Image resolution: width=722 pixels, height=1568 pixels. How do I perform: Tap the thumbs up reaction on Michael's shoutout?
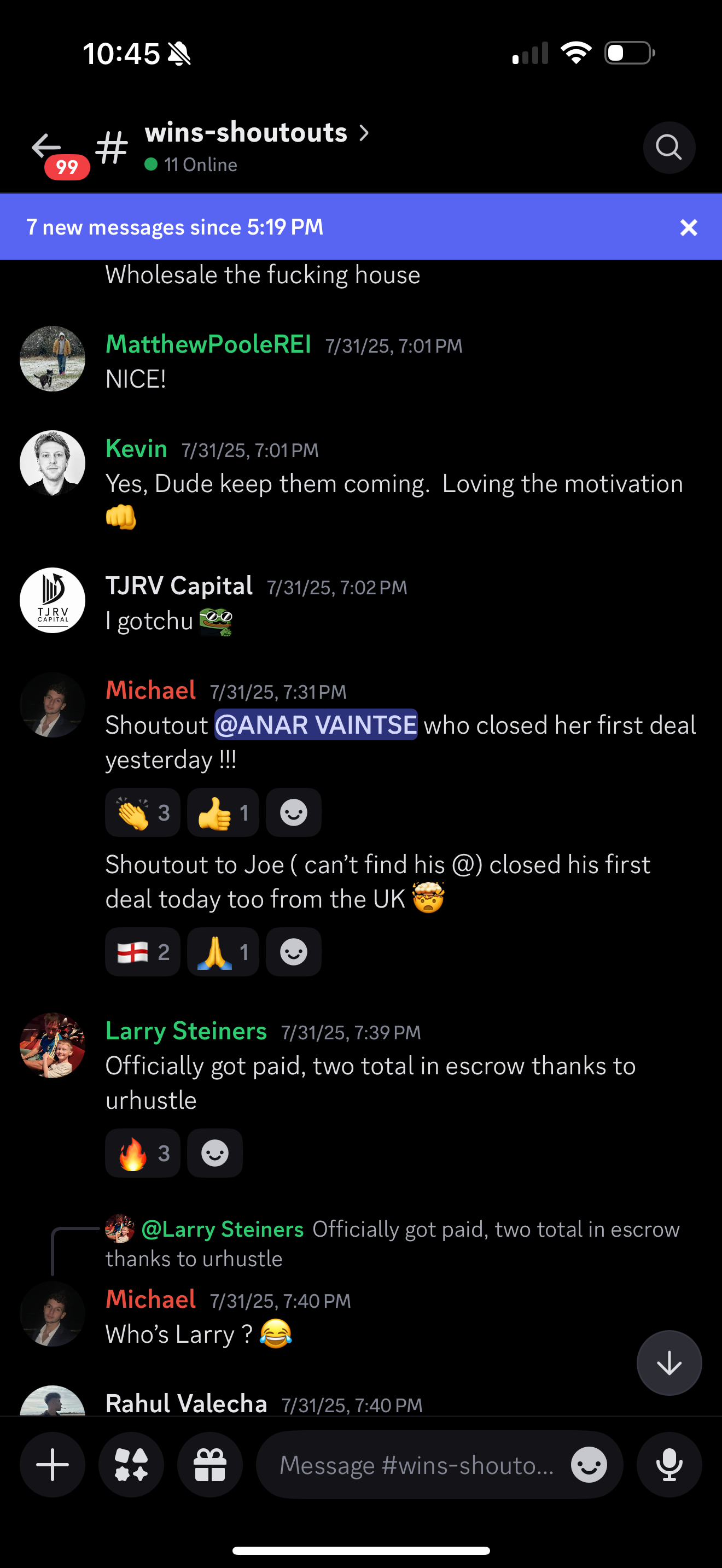pyautogui.click(x=223, y=812)
